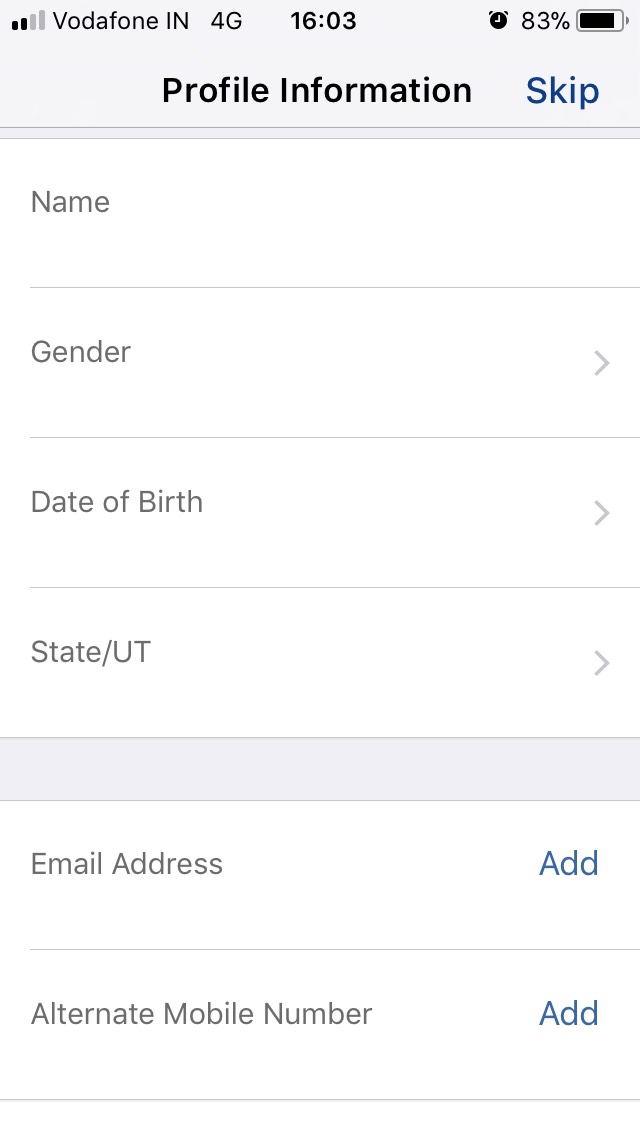Skip the profile information step
640x1136 pixels.
pyautogui.click(x=562, y=91)
